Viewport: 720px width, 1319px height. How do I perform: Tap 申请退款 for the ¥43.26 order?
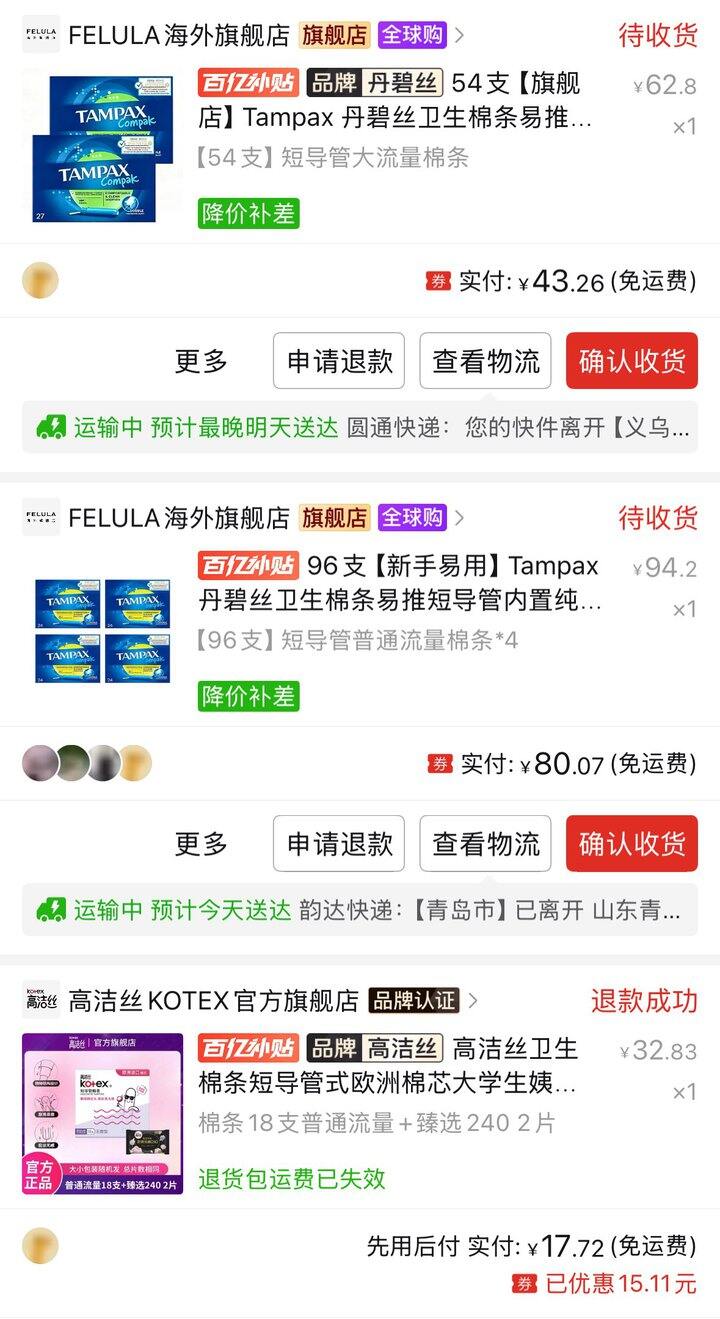(x=339, y=361)
